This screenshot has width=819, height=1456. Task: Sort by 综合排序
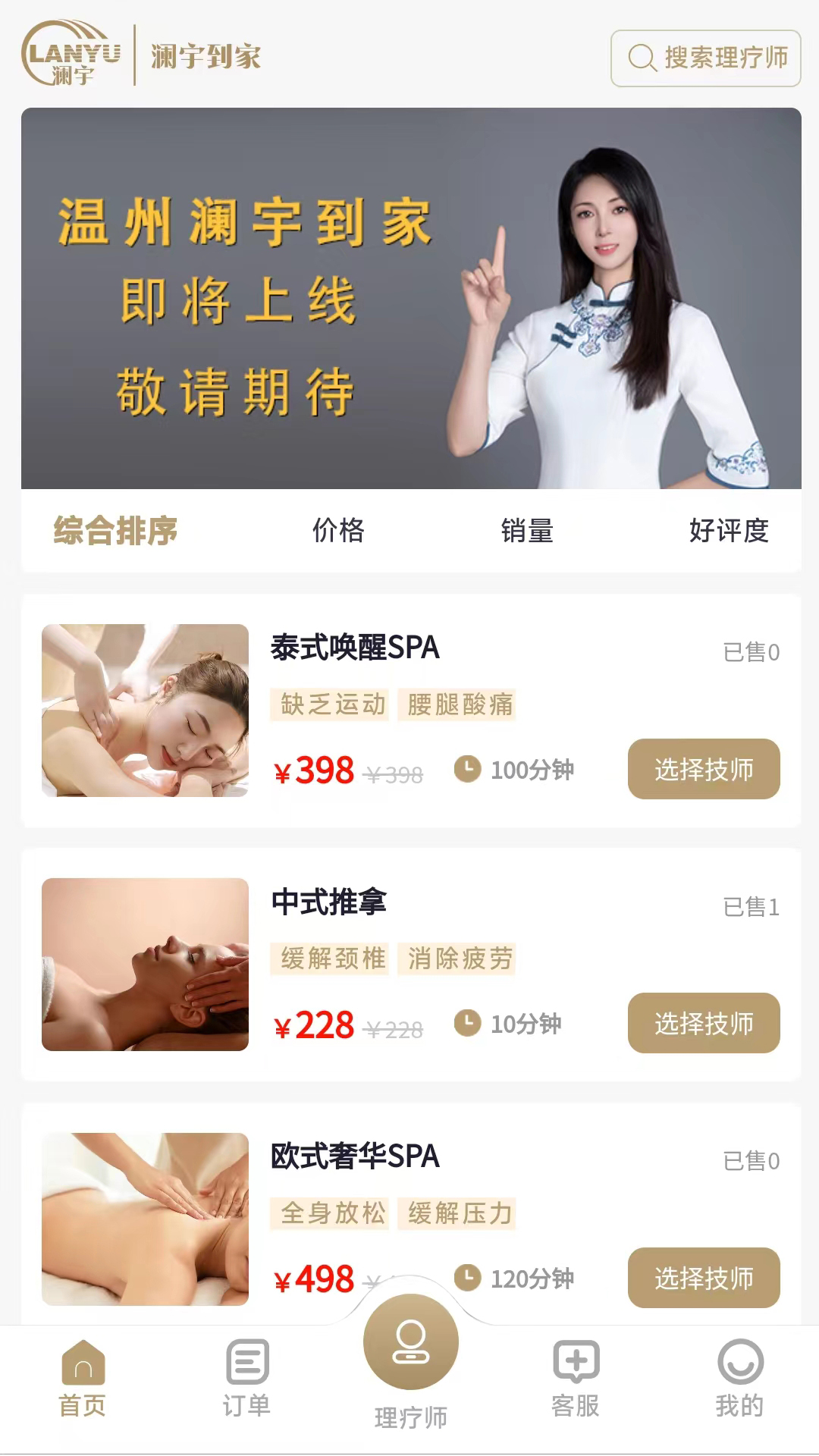[115, 531]
